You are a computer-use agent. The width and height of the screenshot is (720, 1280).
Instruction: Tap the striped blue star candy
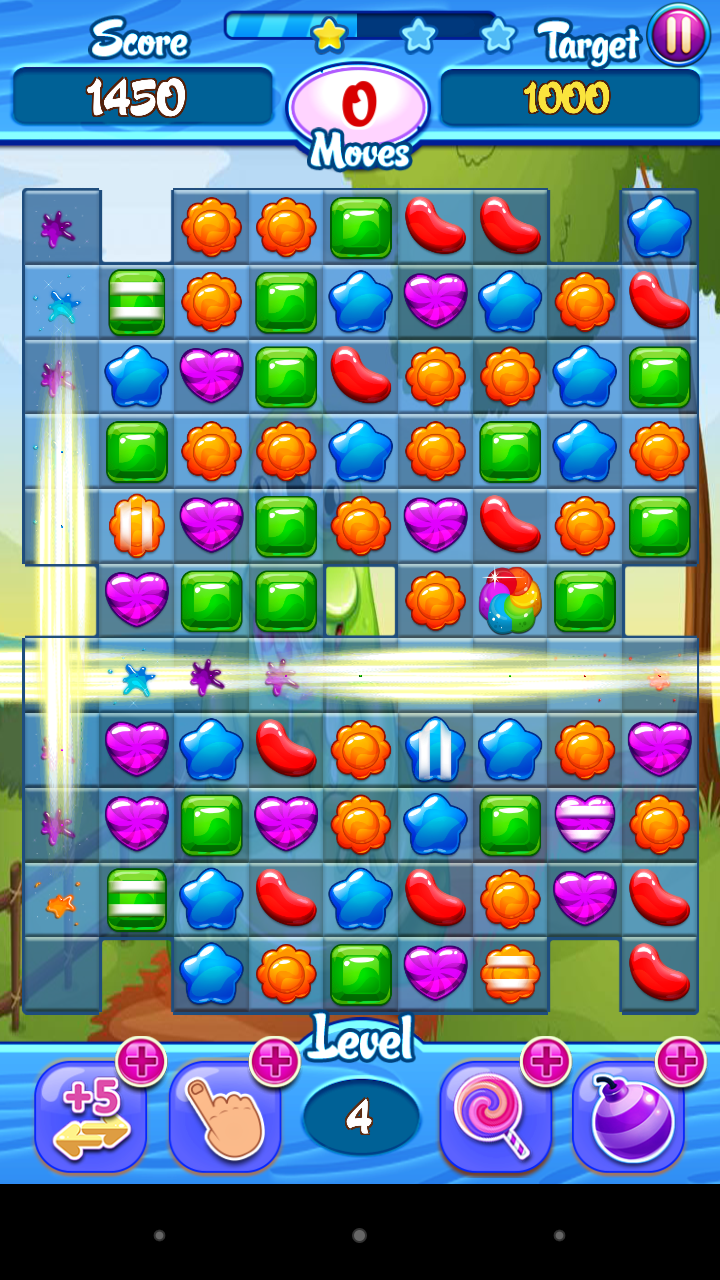click(436, 749)
